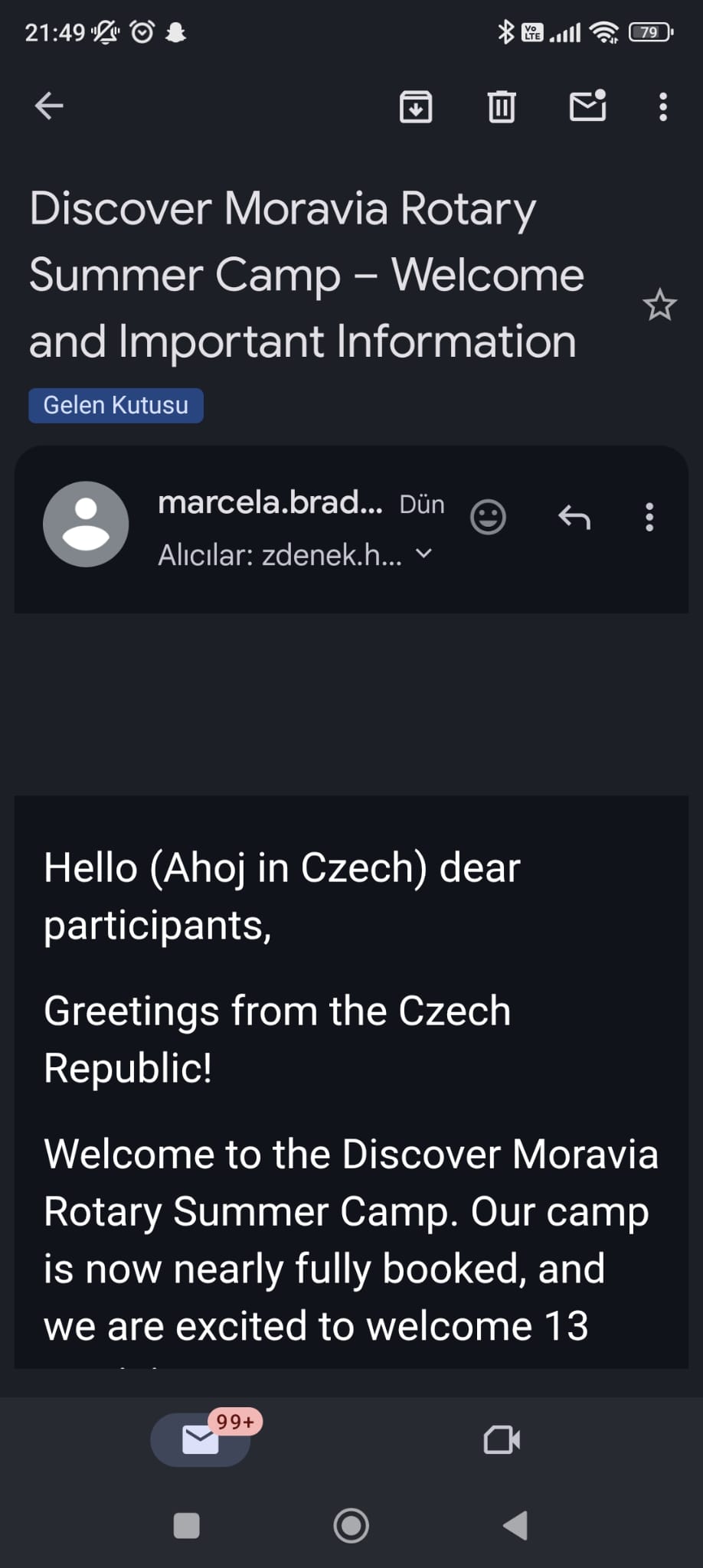The width and height of the screenshot is (703, 1568).
Task: Open sender marcela.brad's profile avatar
Action: [86, 524]
